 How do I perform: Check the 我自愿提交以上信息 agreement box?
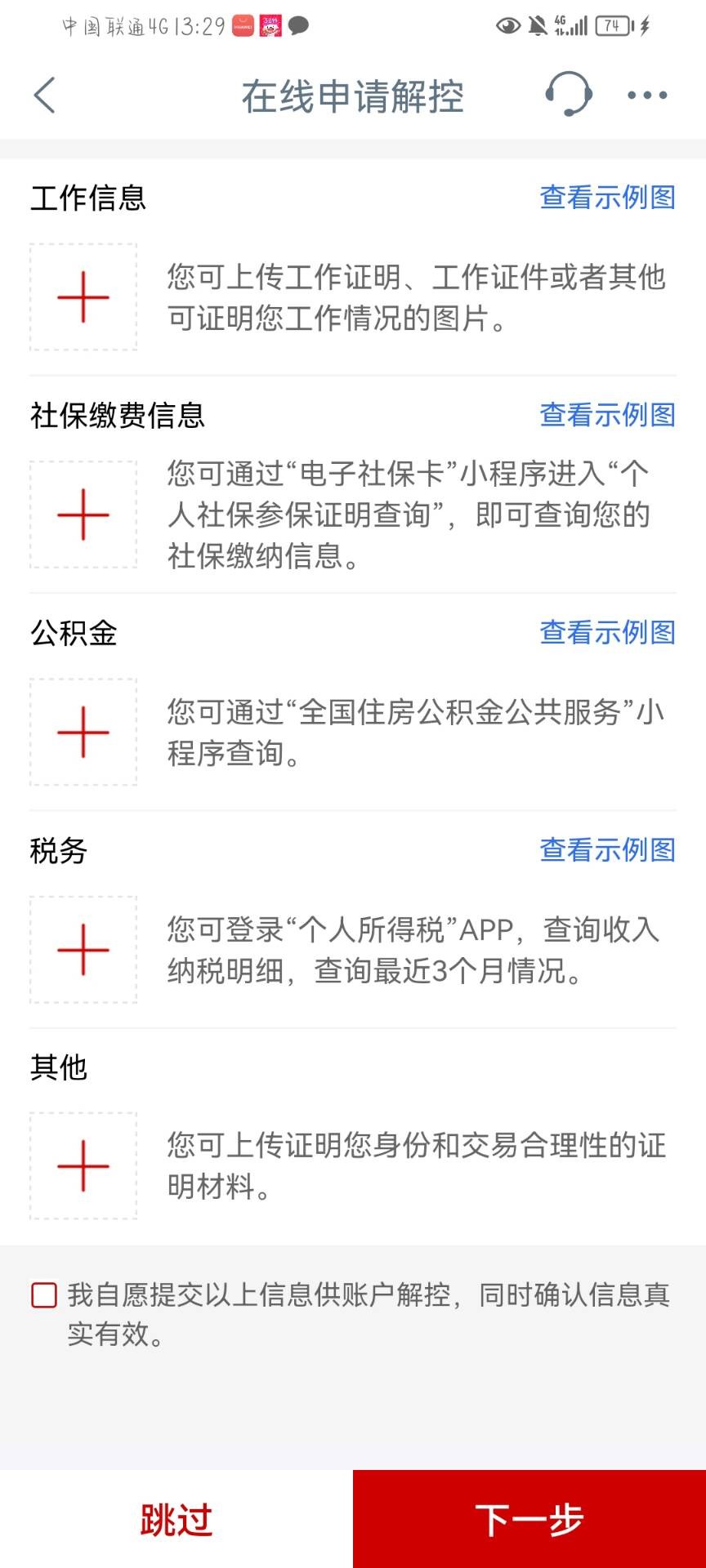click(44, 1294)
